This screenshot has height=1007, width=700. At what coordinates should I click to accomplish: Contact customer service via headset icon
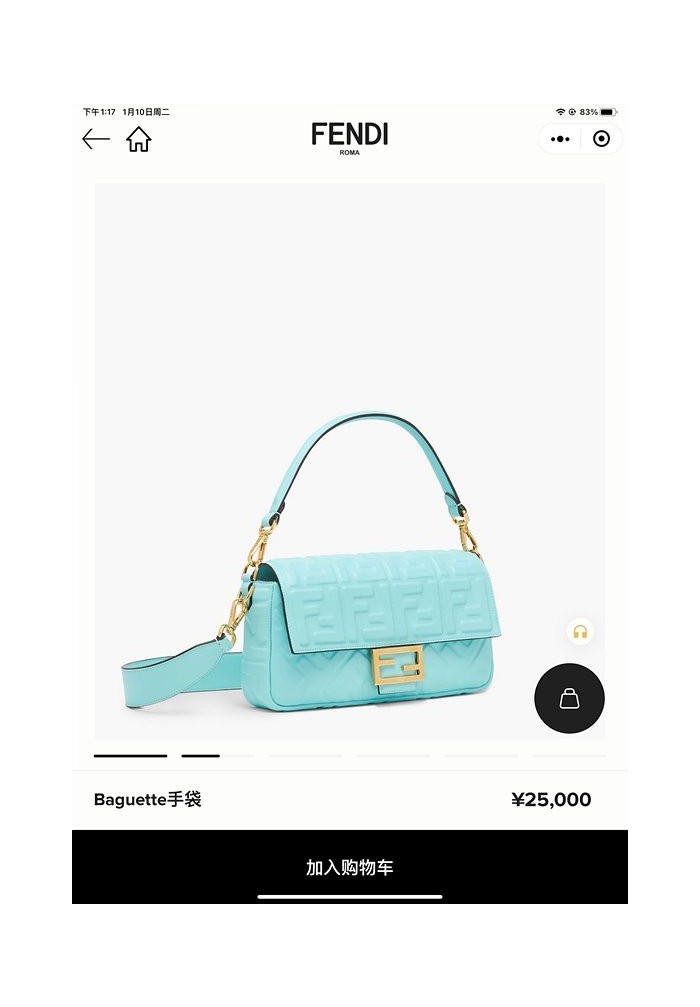point(580,631)
